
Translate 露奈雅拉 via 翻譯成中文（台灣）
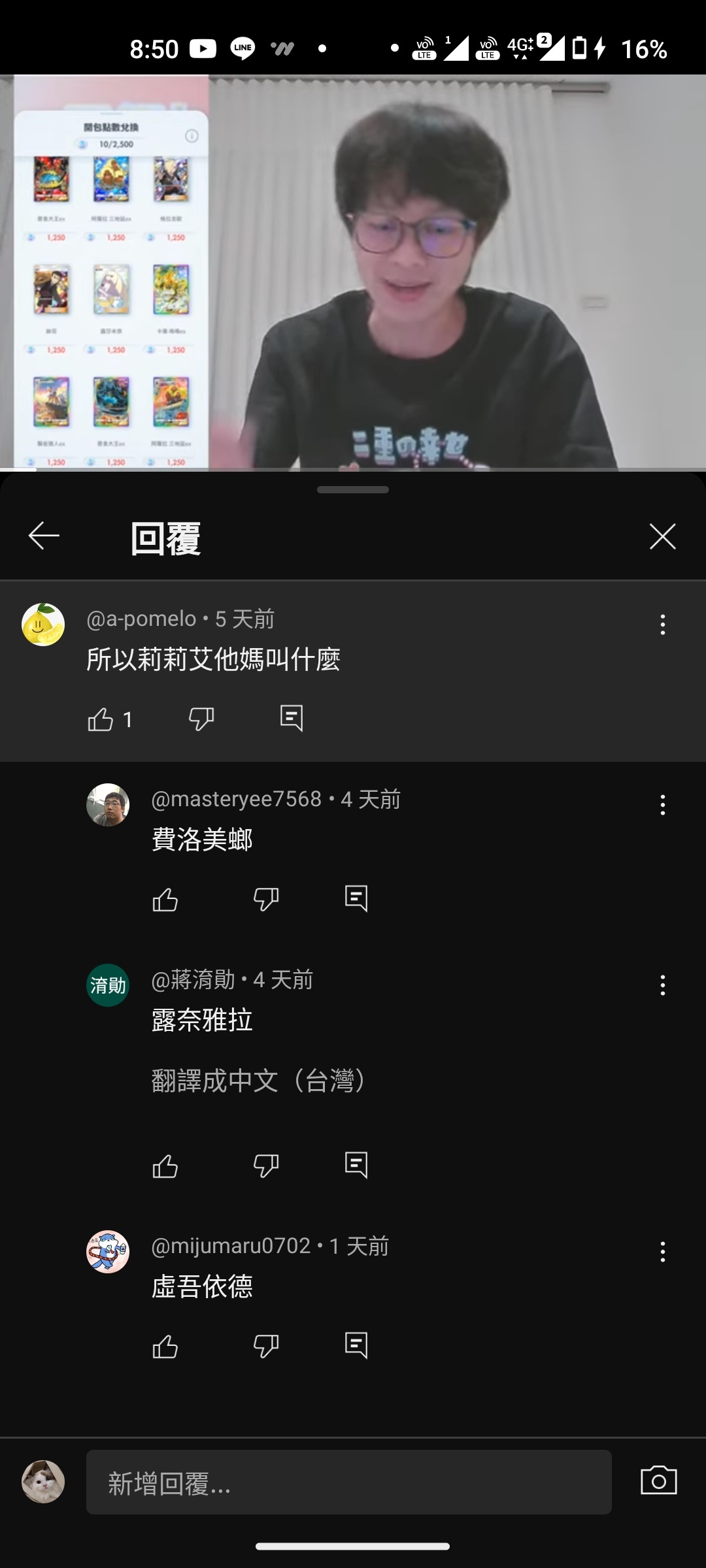tap(258, 1081)
